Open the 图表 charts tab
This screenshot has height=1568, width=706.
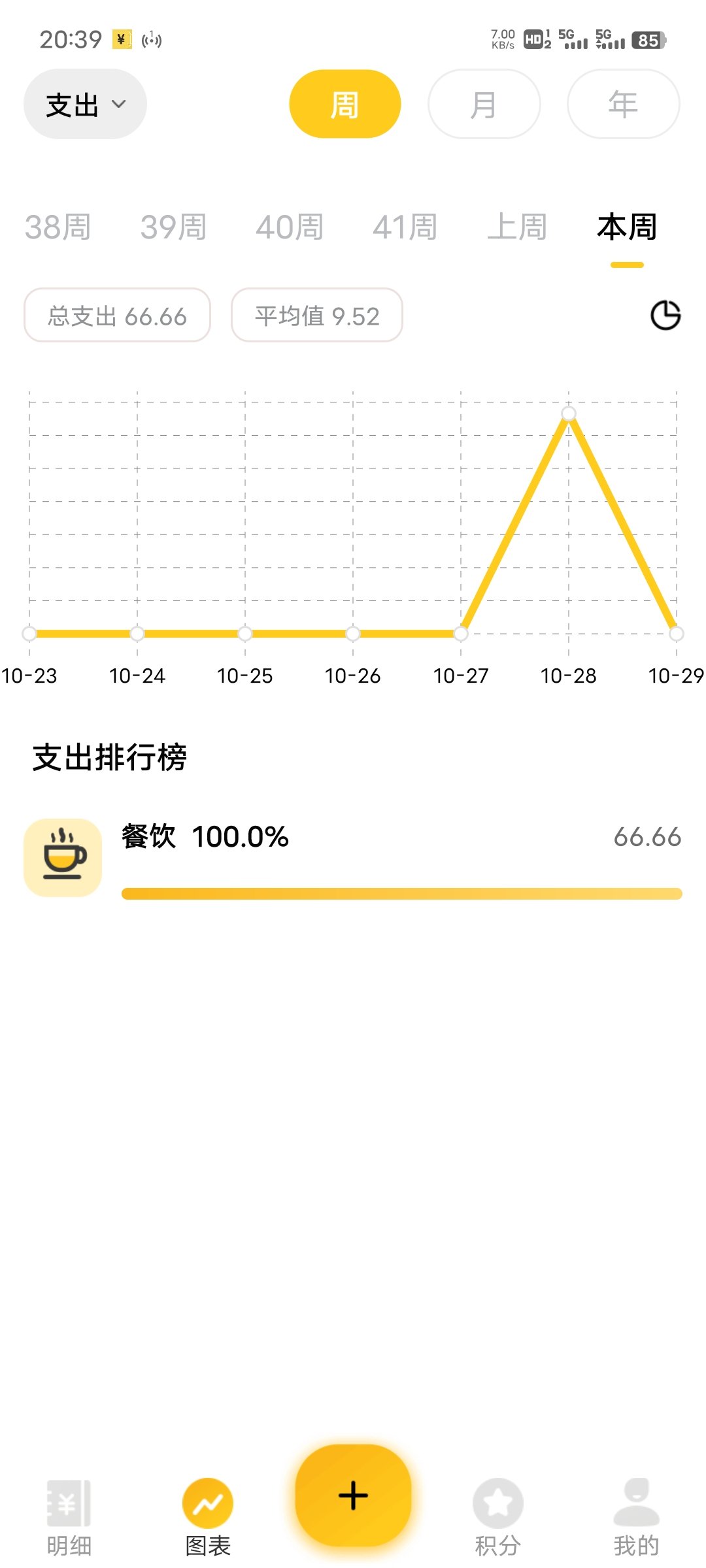208,1516
